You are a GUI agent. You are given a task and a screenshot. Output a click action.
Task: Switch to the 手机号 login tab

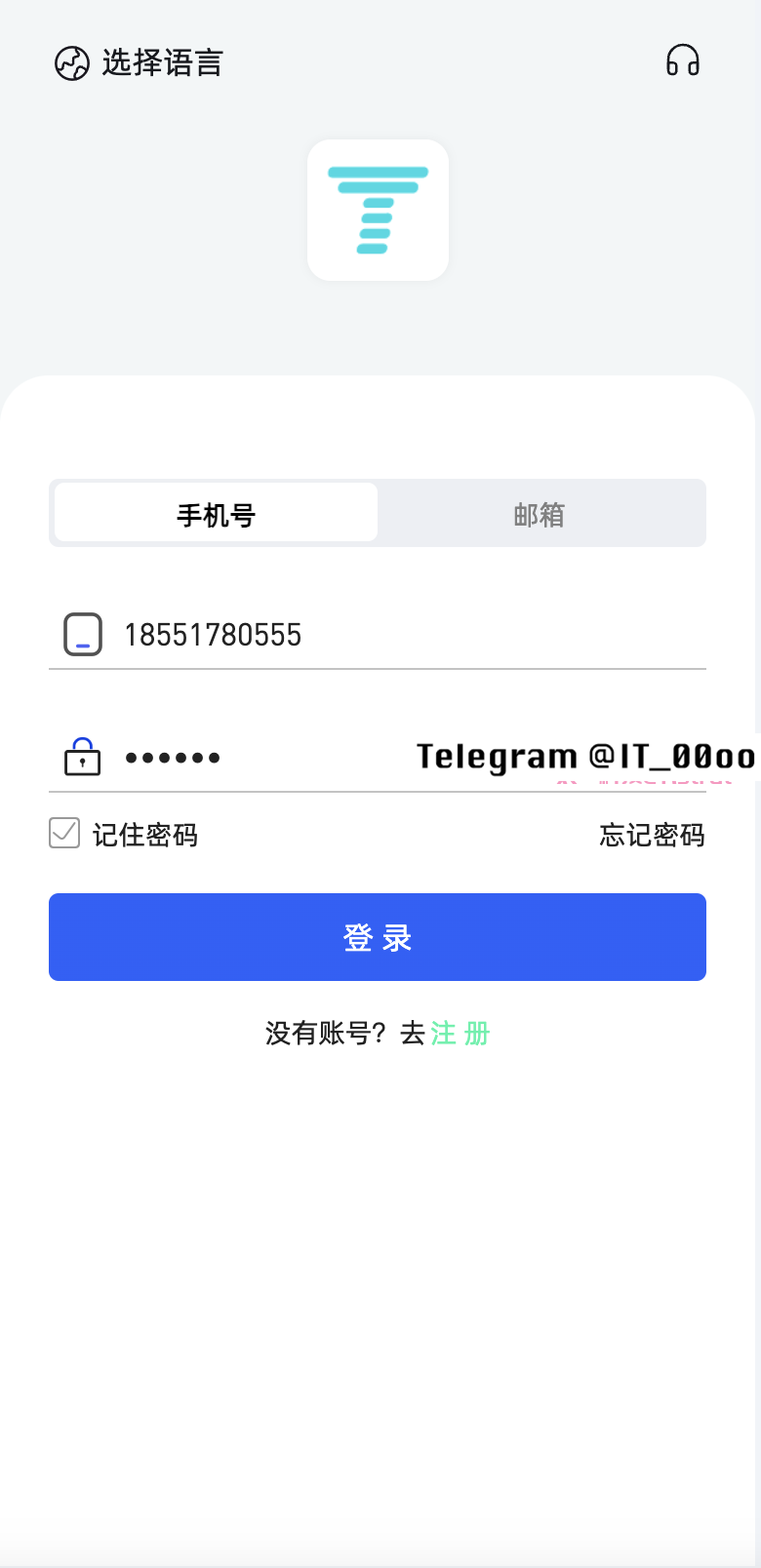coord(217,514)
